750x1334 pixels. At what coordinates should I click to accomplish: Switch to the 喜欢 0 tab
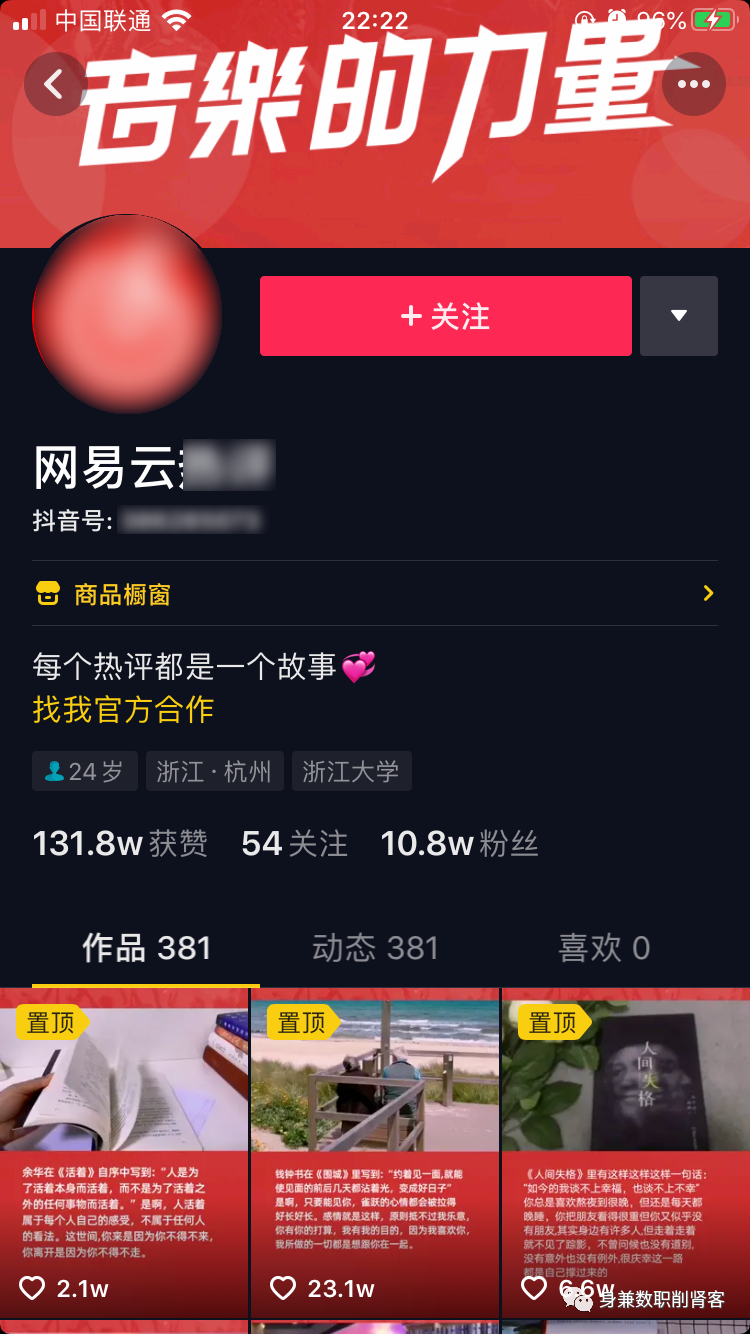[x=604, y=948]
